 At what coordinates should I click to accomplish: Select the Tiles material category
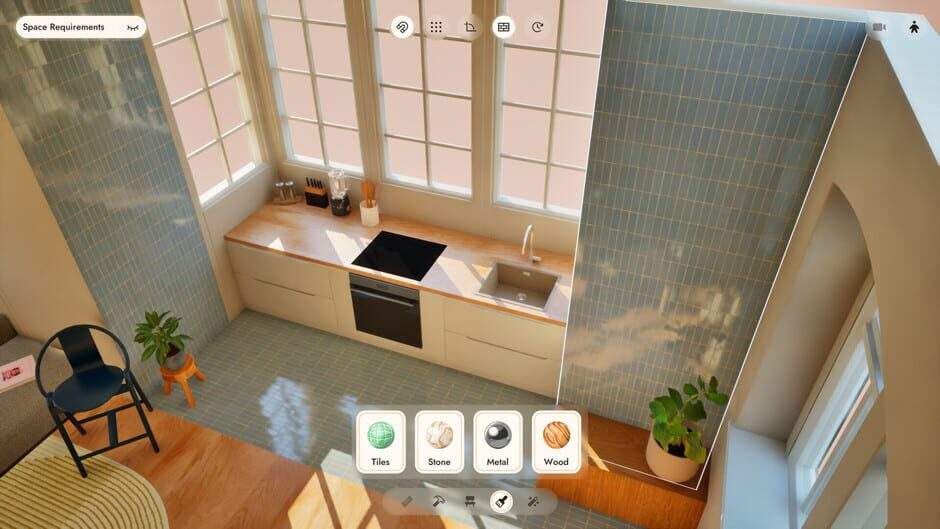click(x=381, y=441)
